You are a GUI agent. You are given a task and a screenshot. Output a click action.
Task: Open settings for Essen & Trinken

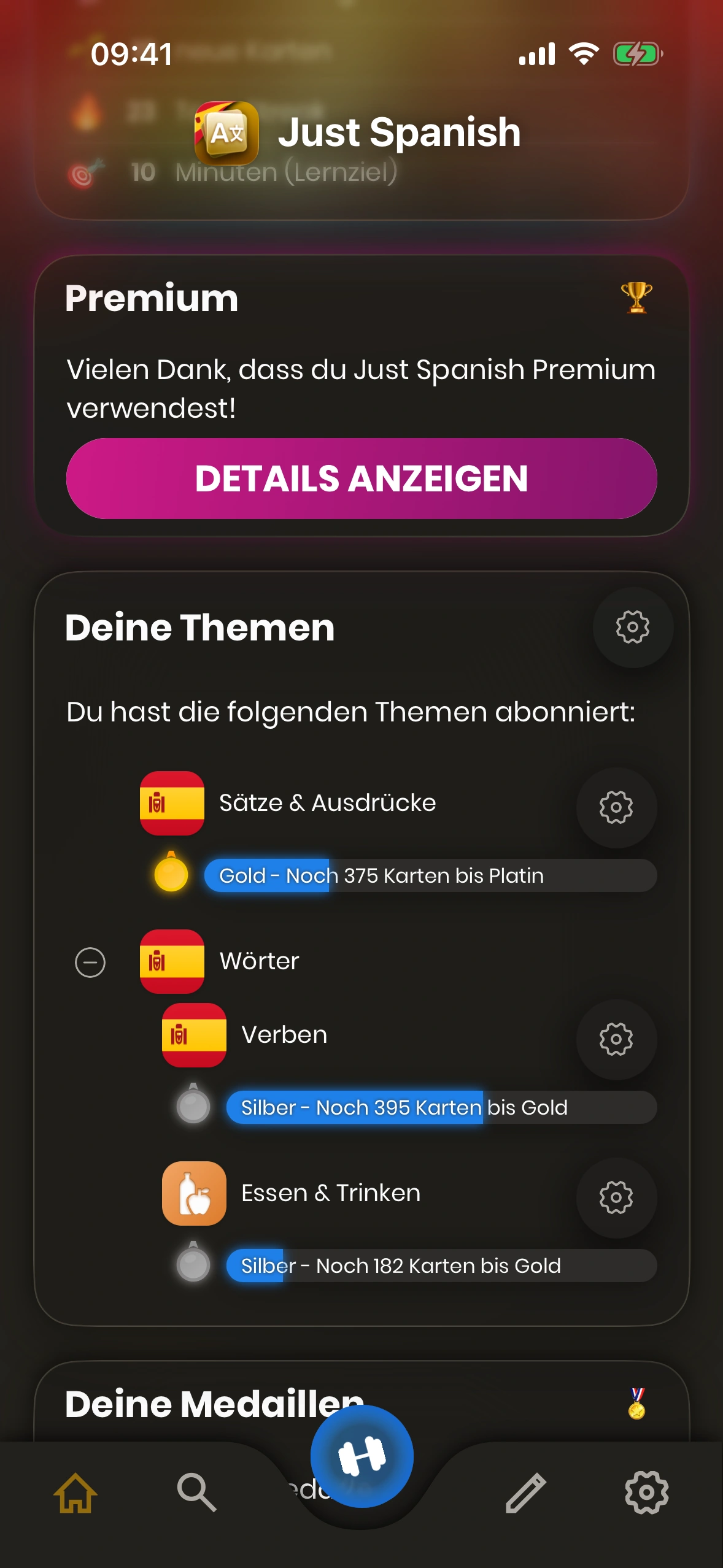click(616, 1197)
